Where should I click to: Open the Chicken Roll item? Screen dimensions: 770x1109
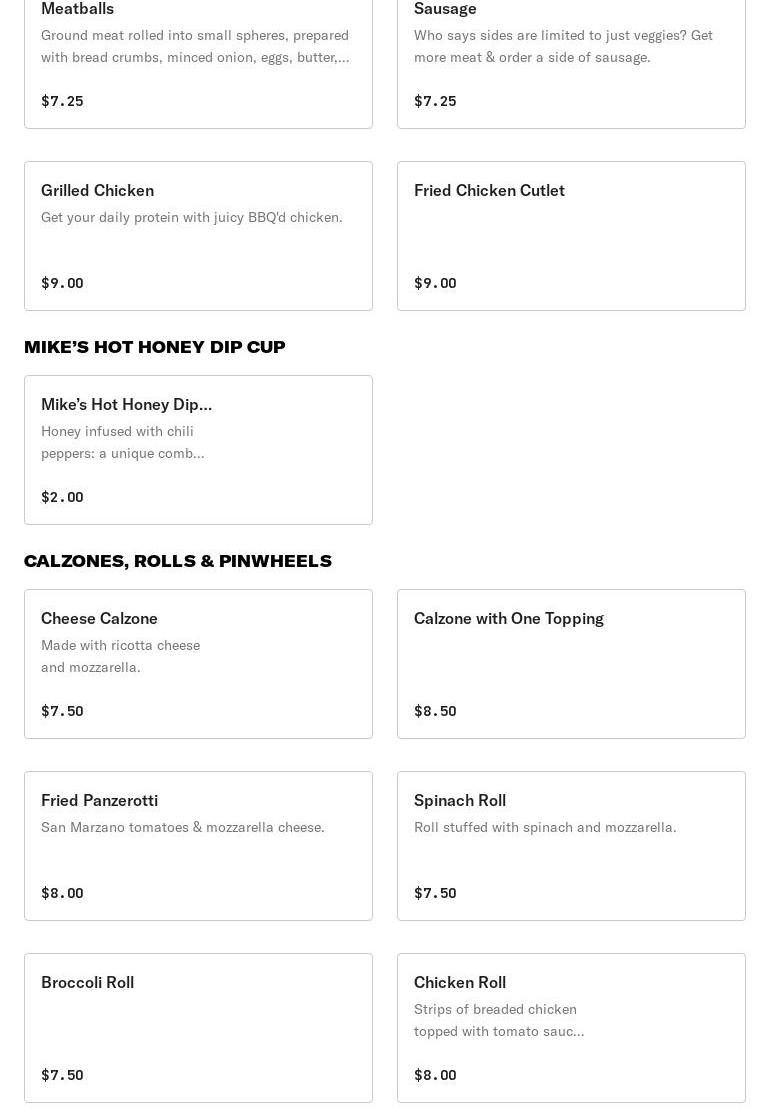pos(571,1028)
